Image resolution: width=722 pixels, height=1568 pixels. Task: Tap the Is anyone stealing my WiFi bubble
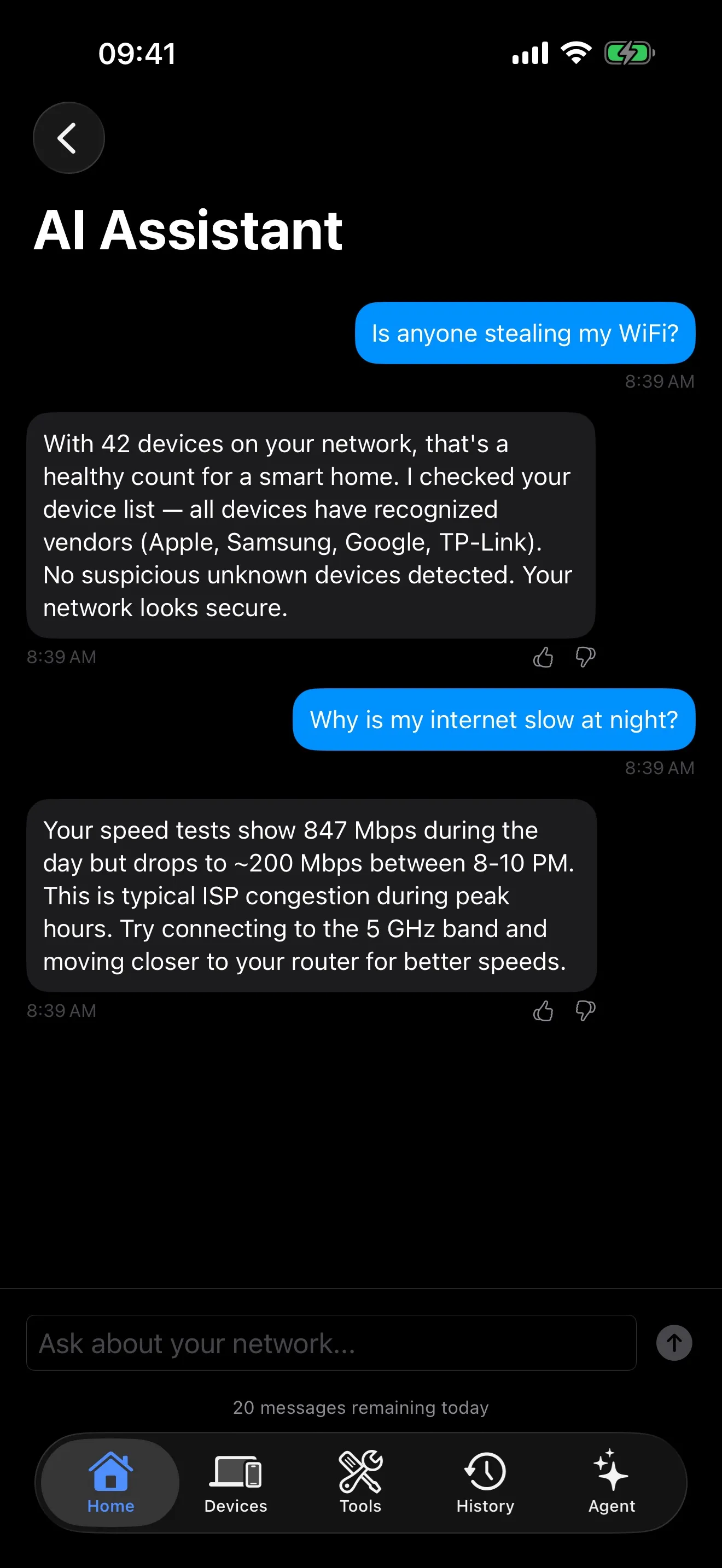pos(524,333)
